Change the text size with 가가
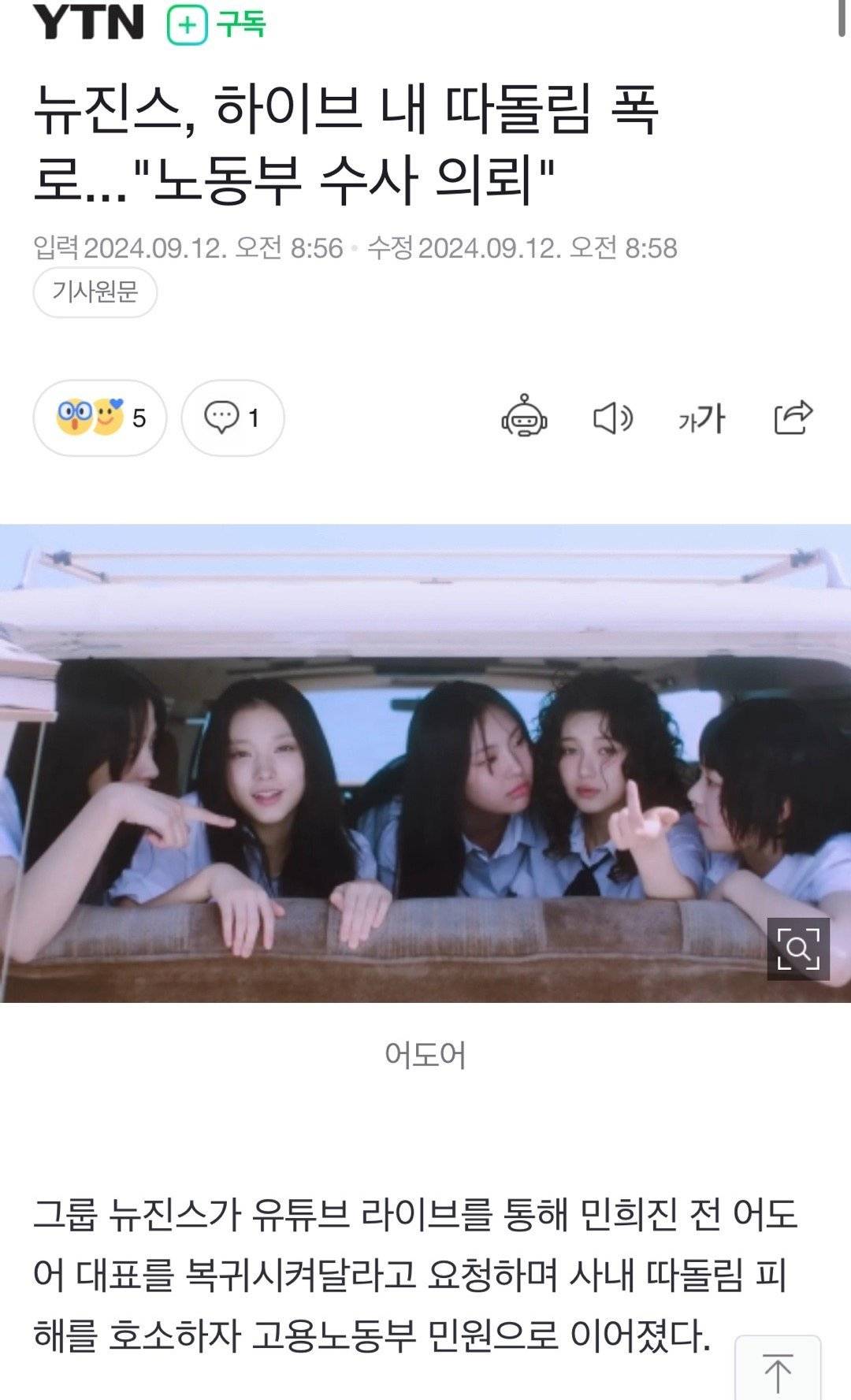The width and height of the screenshot is (851, 1400). coord(701,418)
